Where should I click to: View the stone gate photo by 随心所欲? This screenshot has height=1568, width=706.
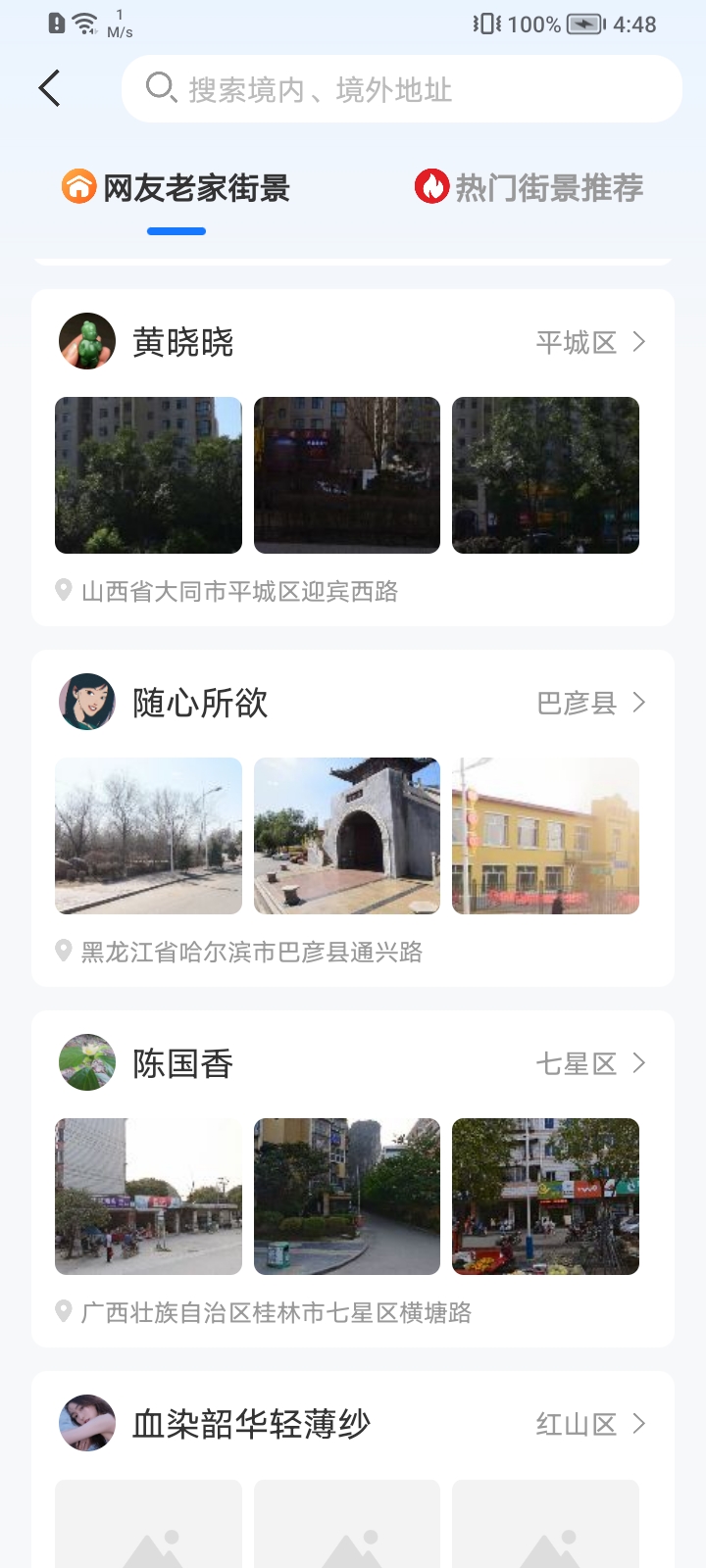point(347,836)
